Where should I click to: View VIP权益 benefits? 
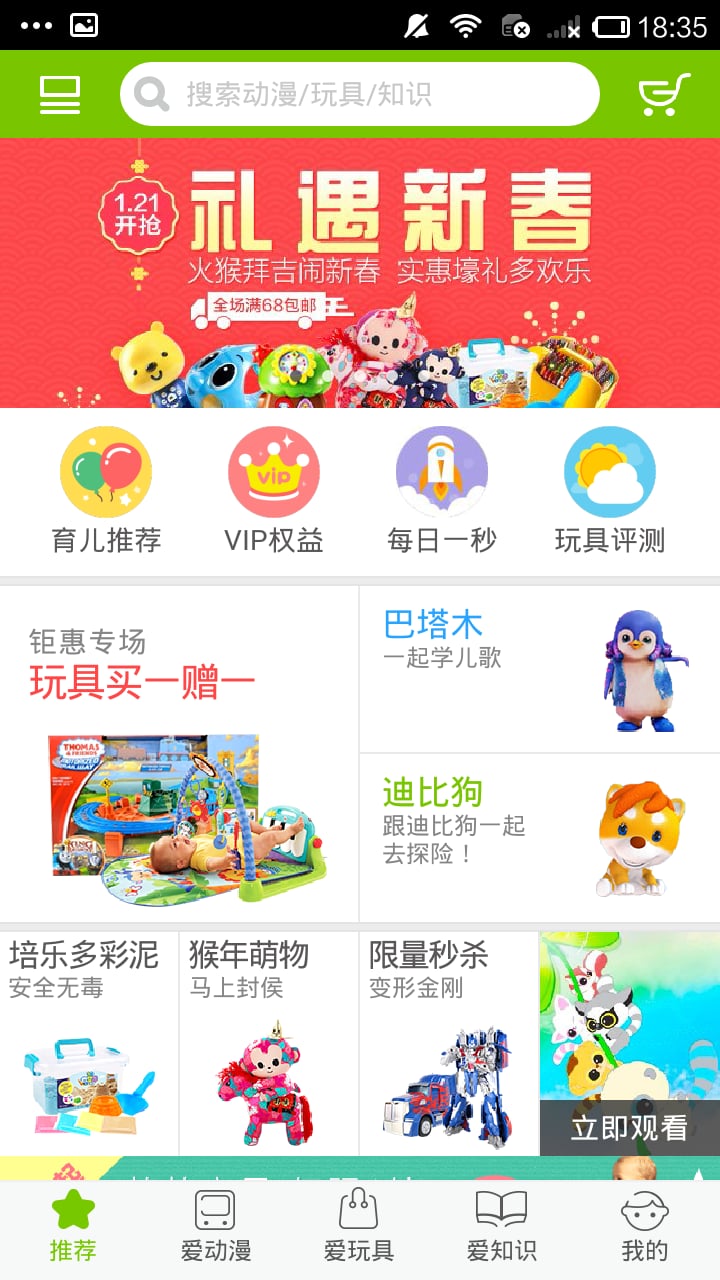click(x=274, y=490)
